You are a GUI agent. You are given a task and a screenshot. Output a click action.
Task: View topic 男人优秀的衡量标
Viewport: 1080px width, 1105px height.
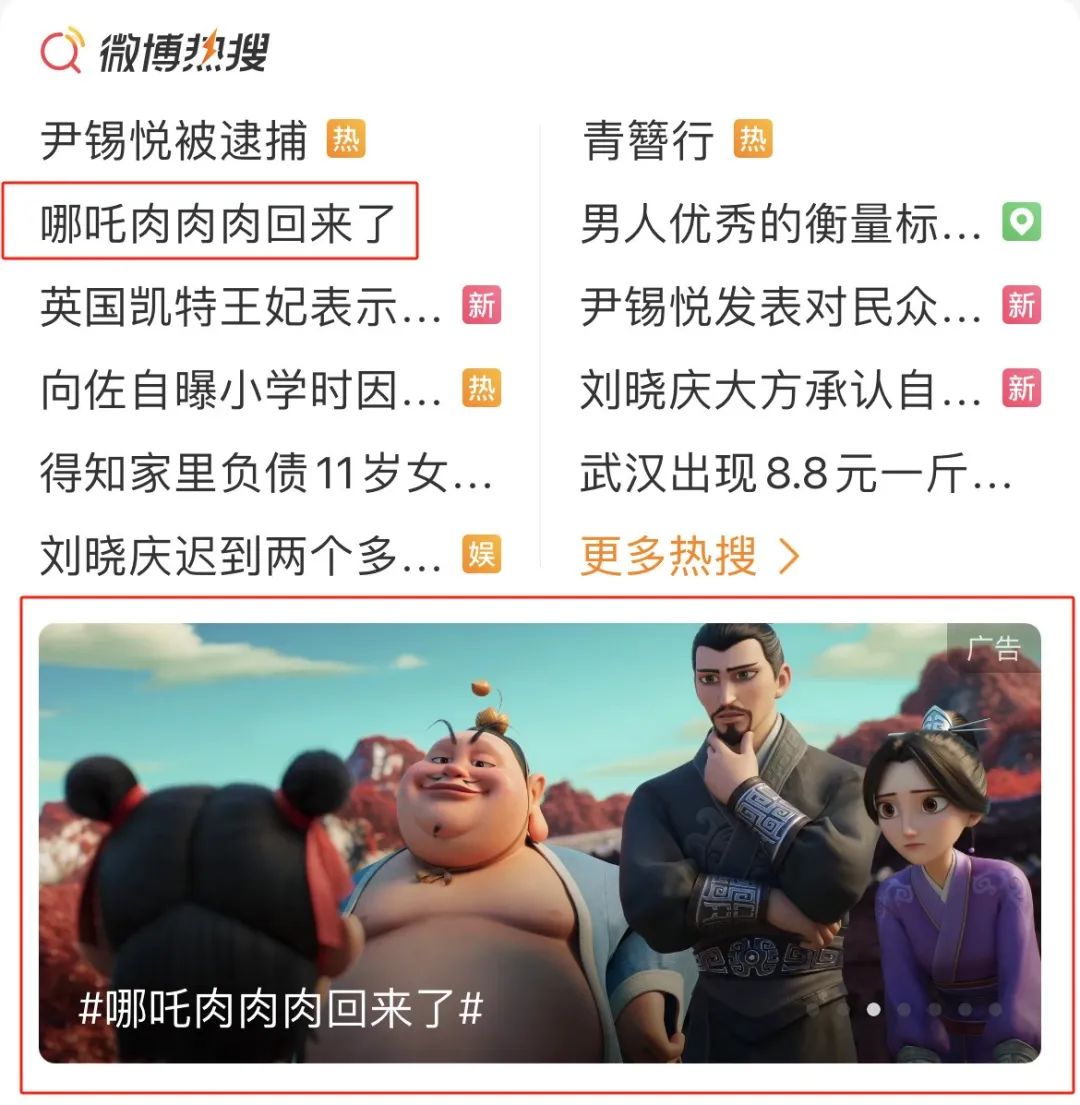(x=781, y=224)
